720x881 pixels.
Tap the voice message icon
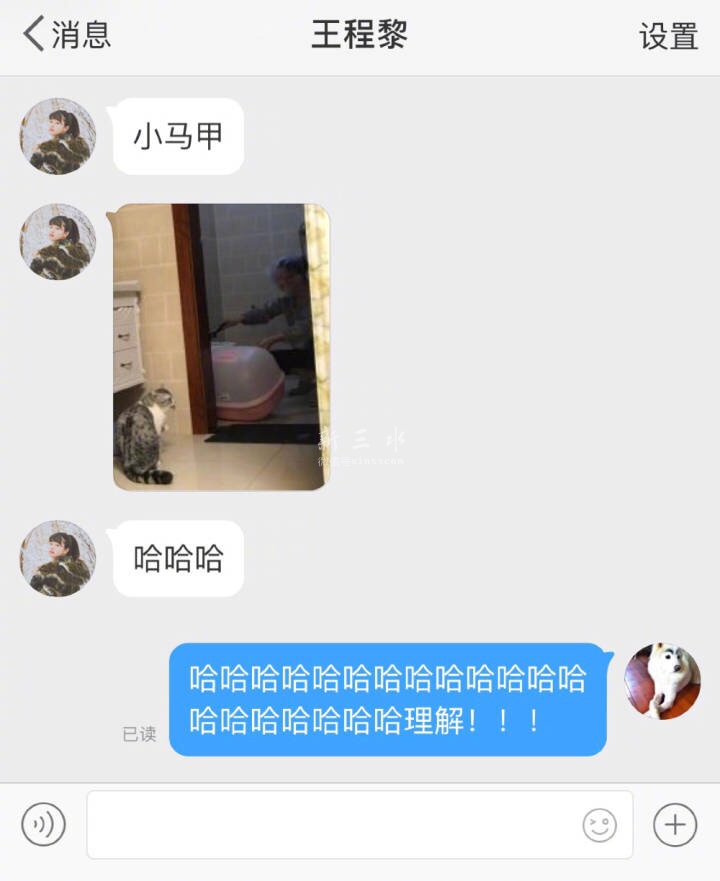43,825
